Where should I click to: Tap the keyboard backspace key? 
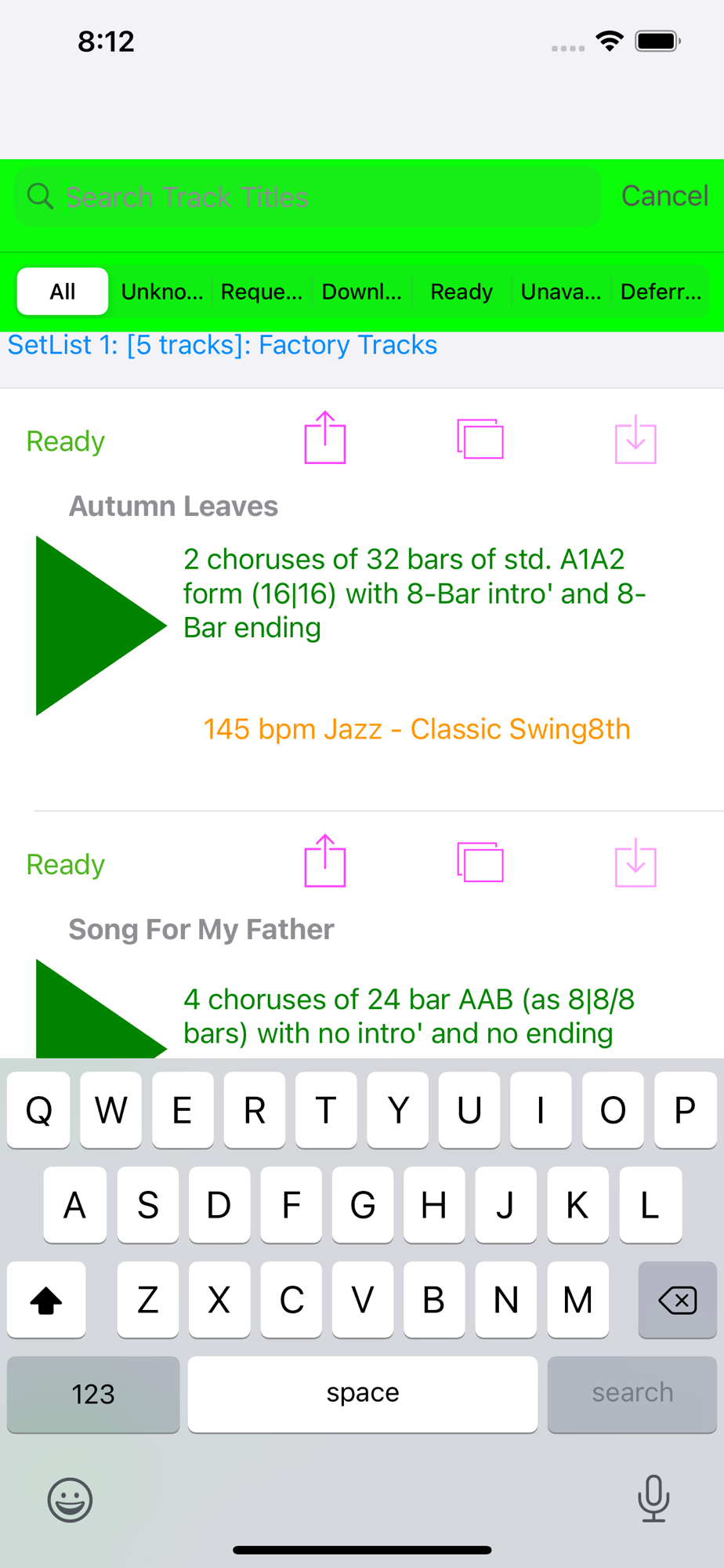click(677, 1300)
